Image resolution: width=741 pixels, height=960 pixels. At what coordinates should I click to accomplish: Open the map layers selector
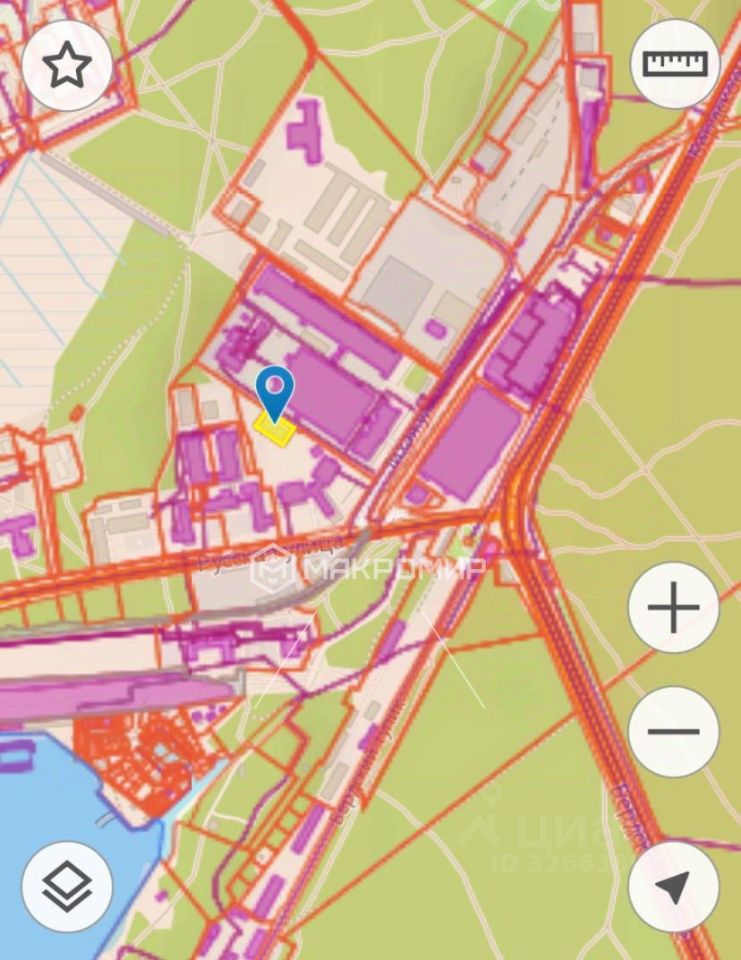tap(67, 885)
